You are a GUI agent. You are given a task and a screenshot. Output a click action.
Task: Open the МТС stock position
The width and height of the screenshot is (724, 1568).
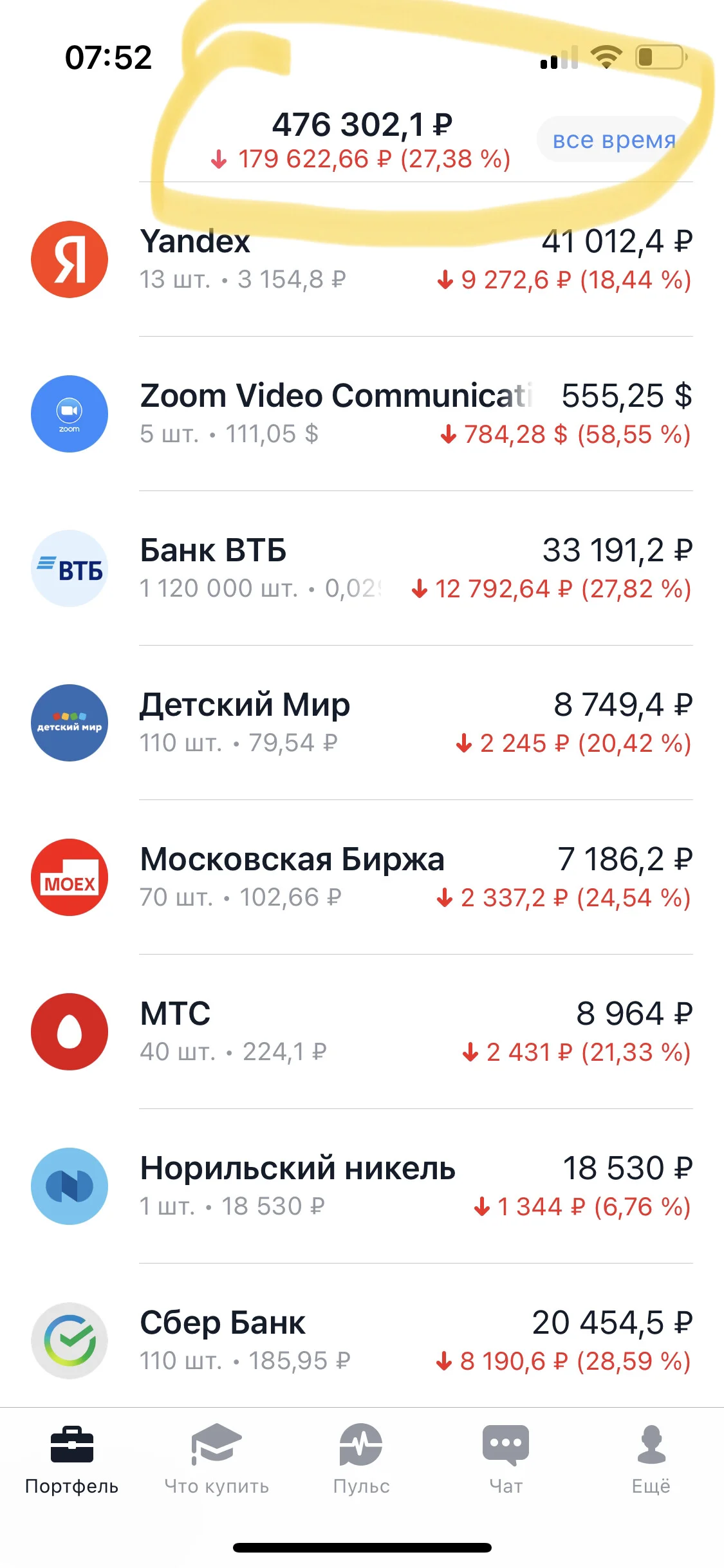pyautogui.click(x=362, y=1032)
